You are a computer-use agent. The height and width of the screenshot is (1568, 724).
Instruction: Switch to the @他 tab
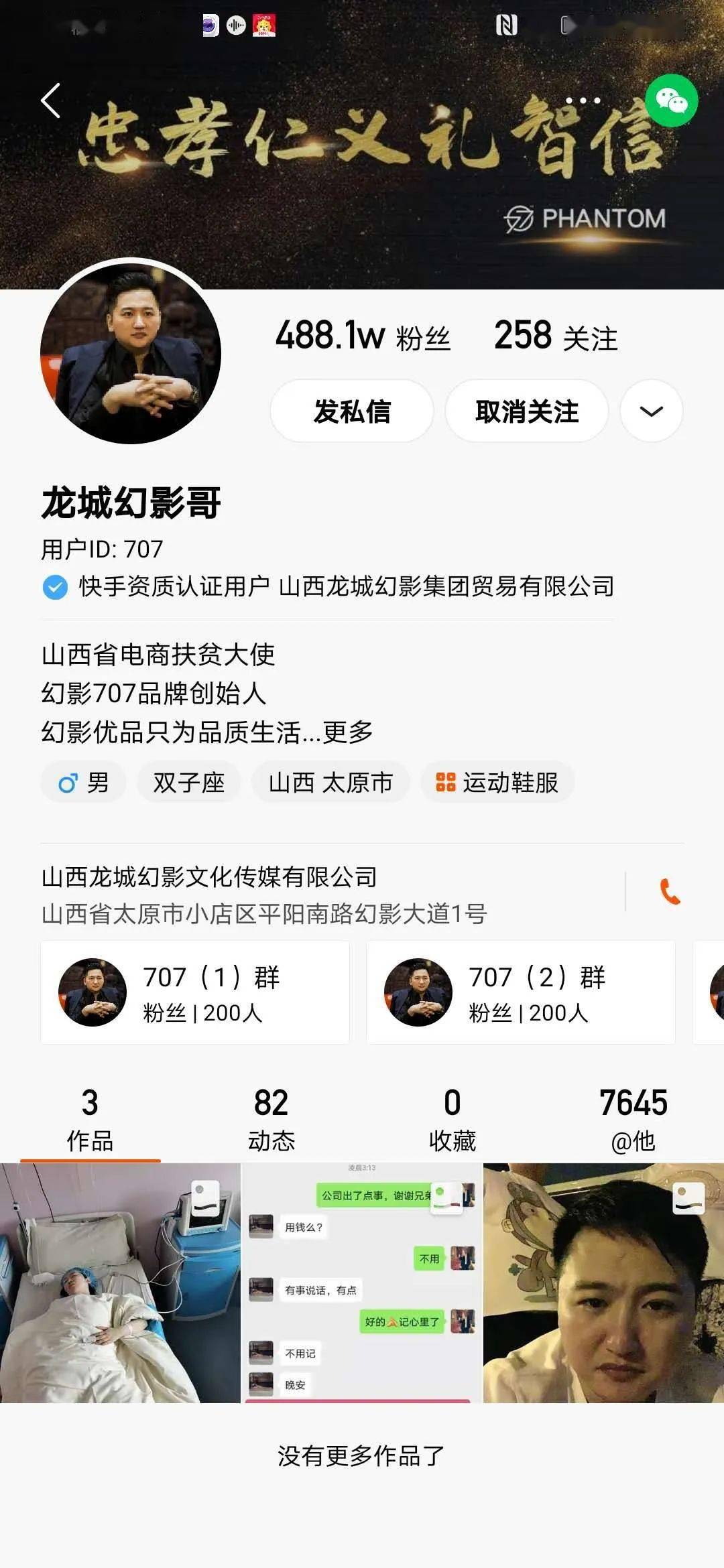(x=633, y=1120)
